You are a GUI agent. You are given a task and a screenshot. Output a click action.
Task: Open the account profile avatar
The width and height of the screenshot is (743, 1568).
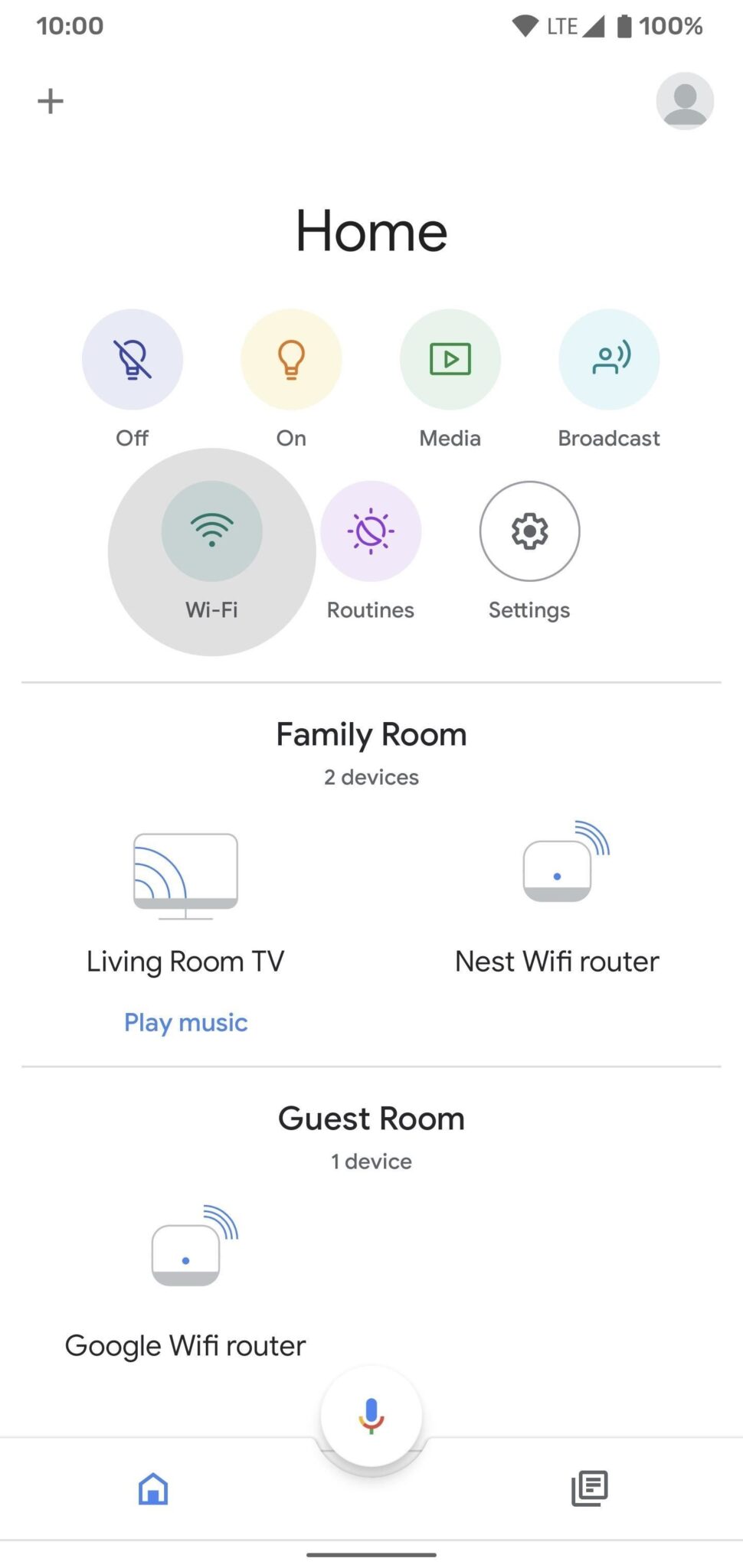point(685,101)
